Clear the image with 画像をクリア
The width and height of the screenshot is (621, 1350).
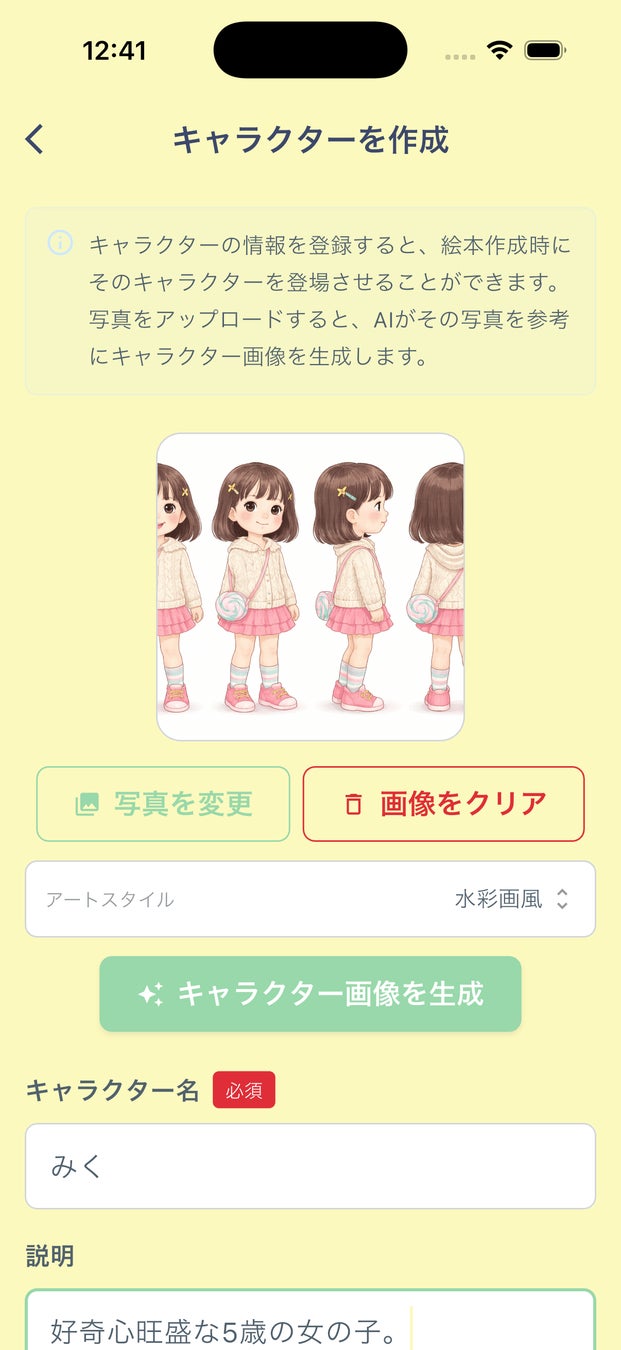[x=443, y=804]
